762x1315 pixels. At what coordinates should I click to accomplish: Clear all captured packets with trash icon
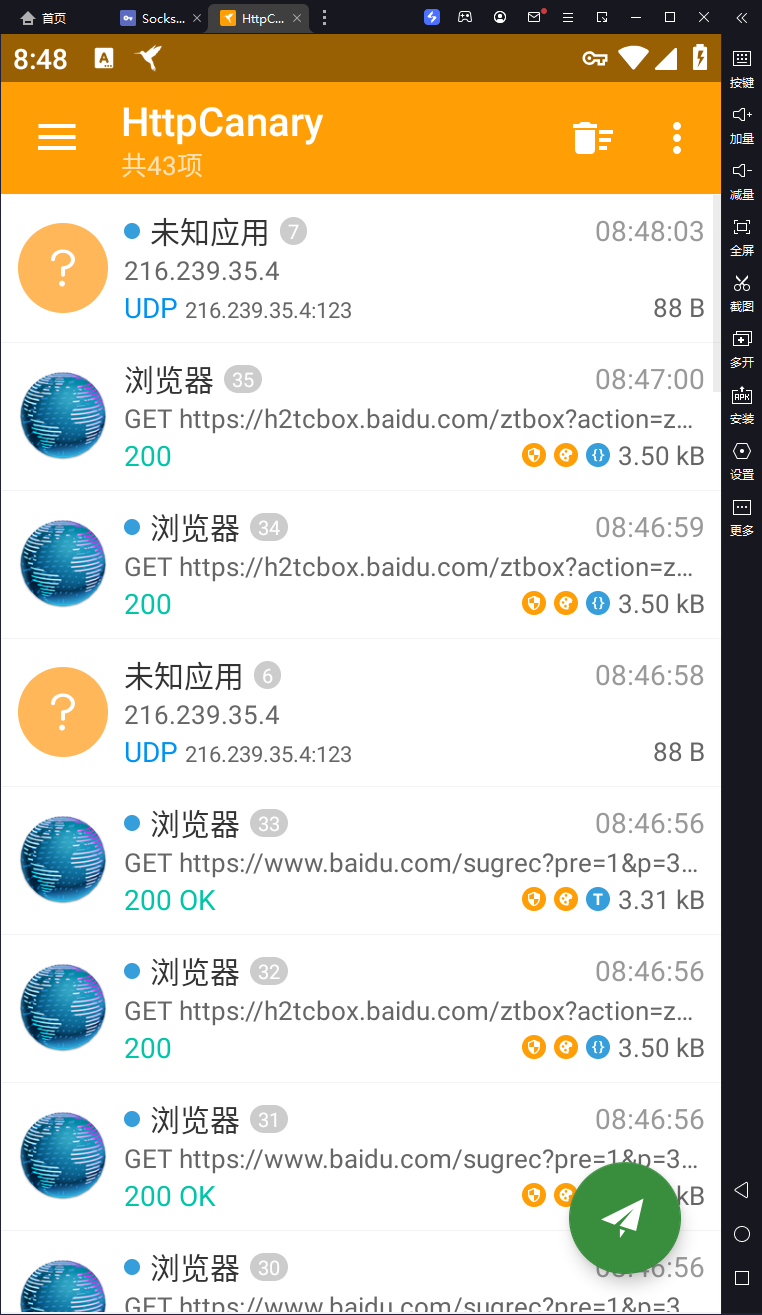point(592,137)
